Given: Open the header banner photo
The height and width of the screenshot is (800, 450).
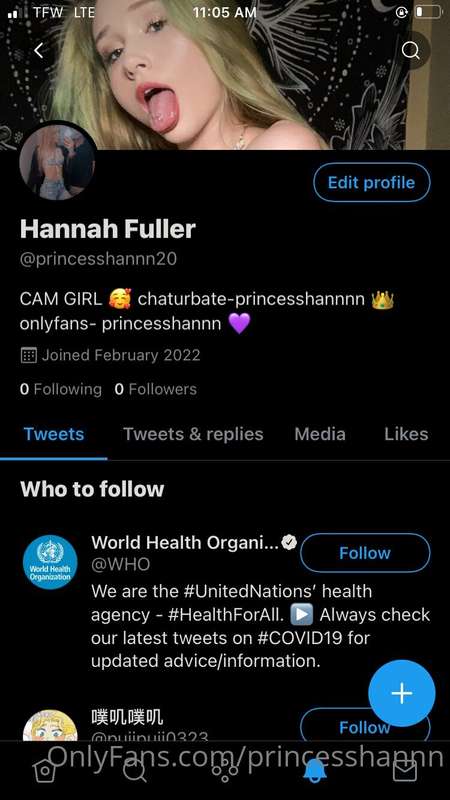Looking at the screenshot, I should coord(225,75).
